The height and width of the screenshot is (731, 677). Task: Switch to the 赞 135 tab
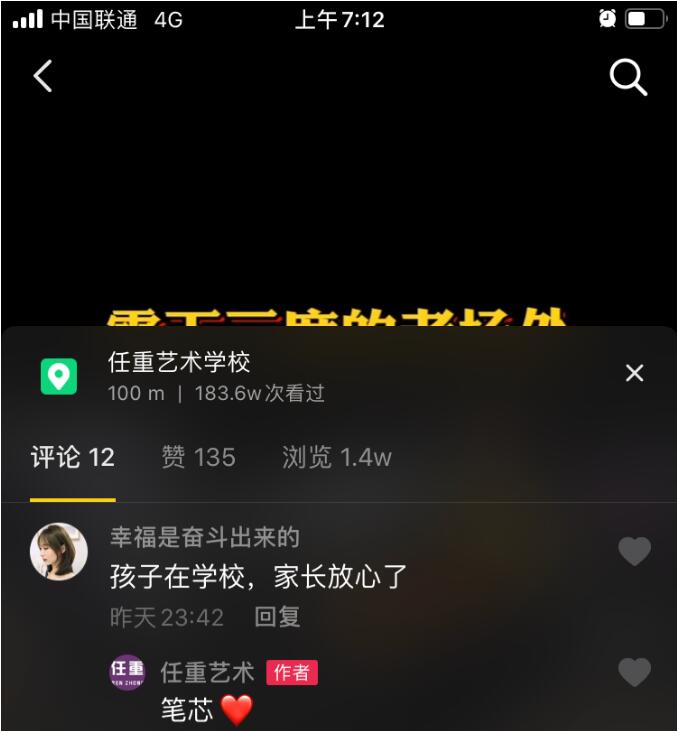tap(198, 458)
